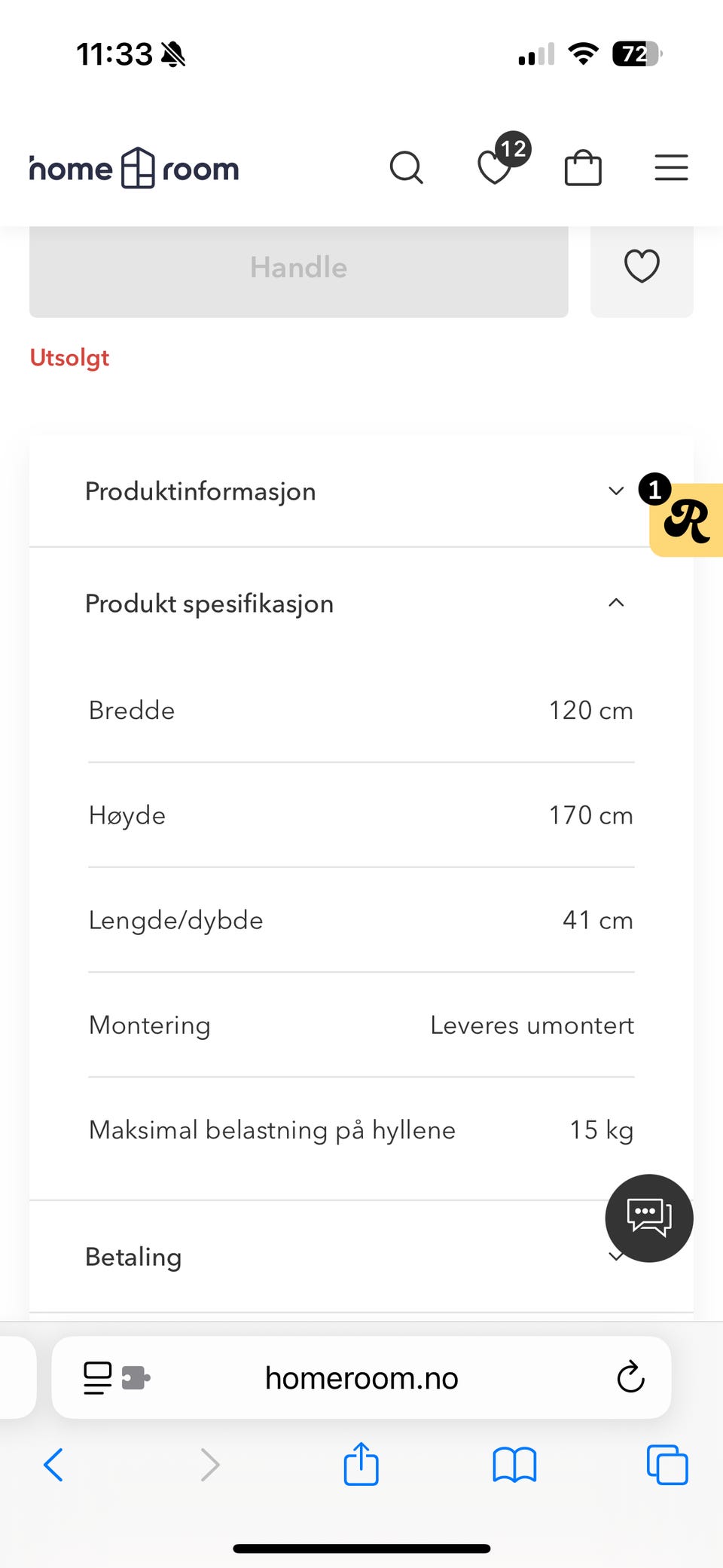Open the homeroom logo home page

point(134,168)
